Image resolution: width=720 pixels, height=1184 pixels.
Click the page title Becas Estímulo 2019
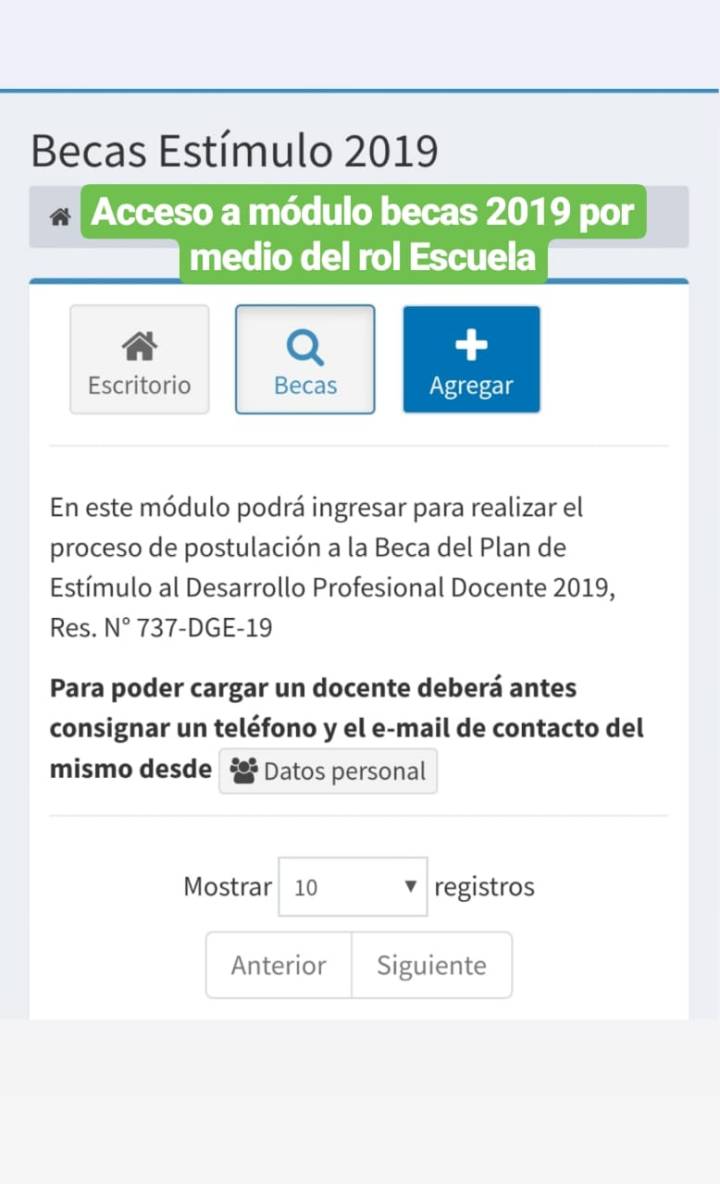coord(235,150)
